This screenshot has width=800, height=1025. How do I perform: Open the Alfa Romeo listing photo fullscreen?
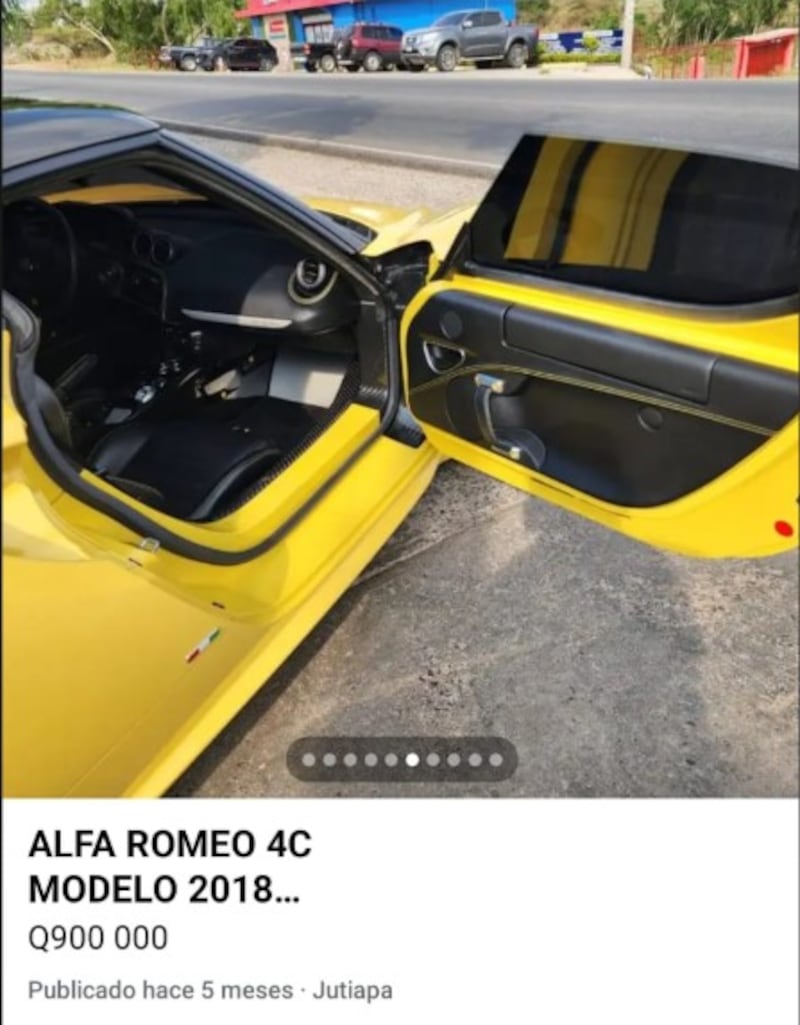[400, 400]
